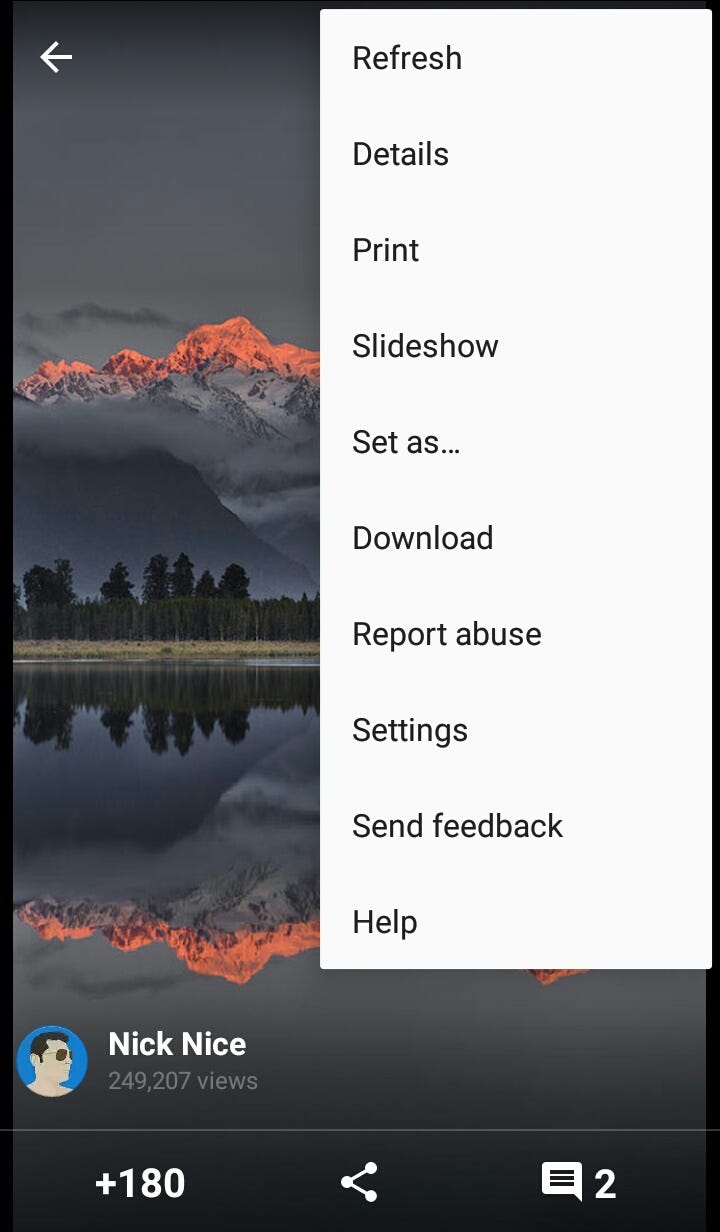
Task: Tap the +180 plus-one button
Action: [140, 1183]
